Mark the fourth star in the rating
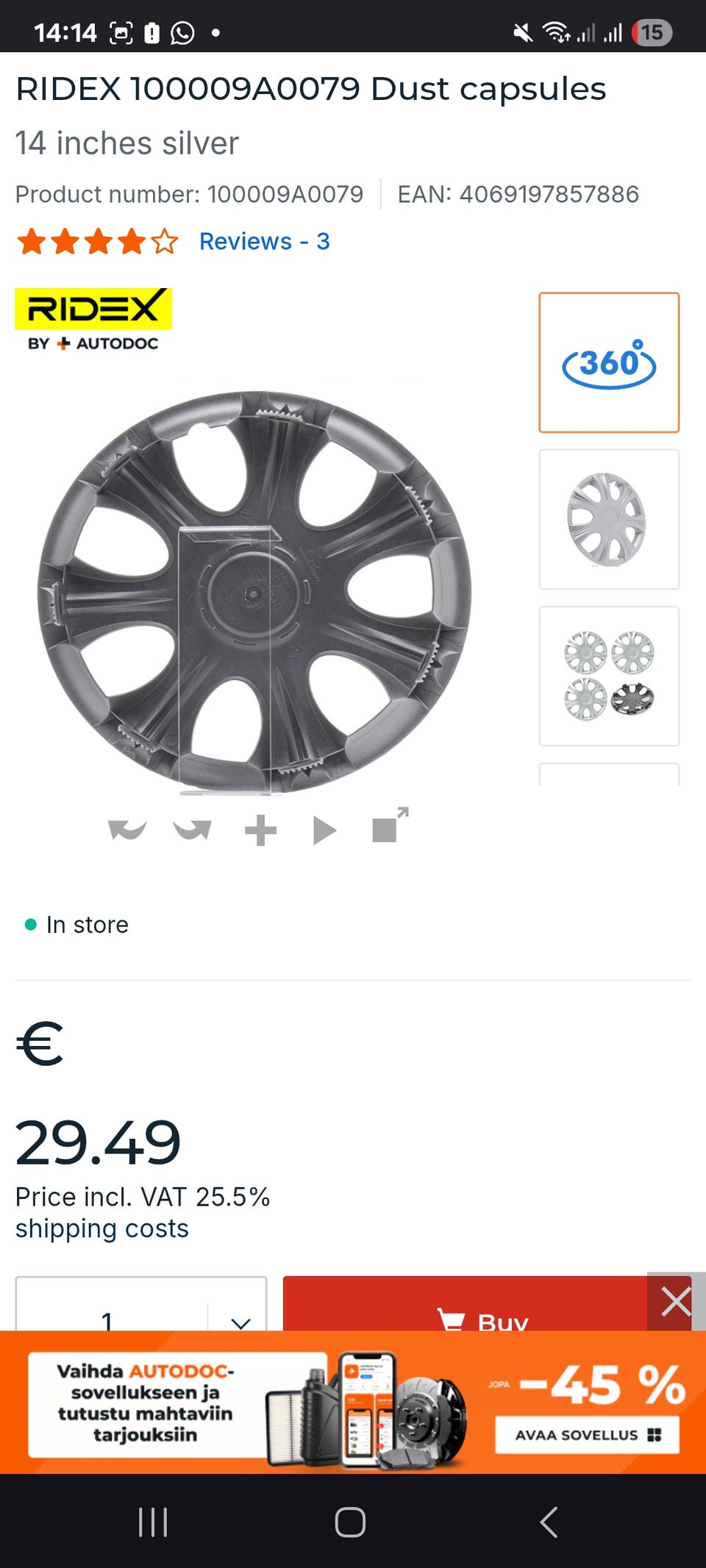The height and width of the screenshot is (1568, 706). point(130,241)
